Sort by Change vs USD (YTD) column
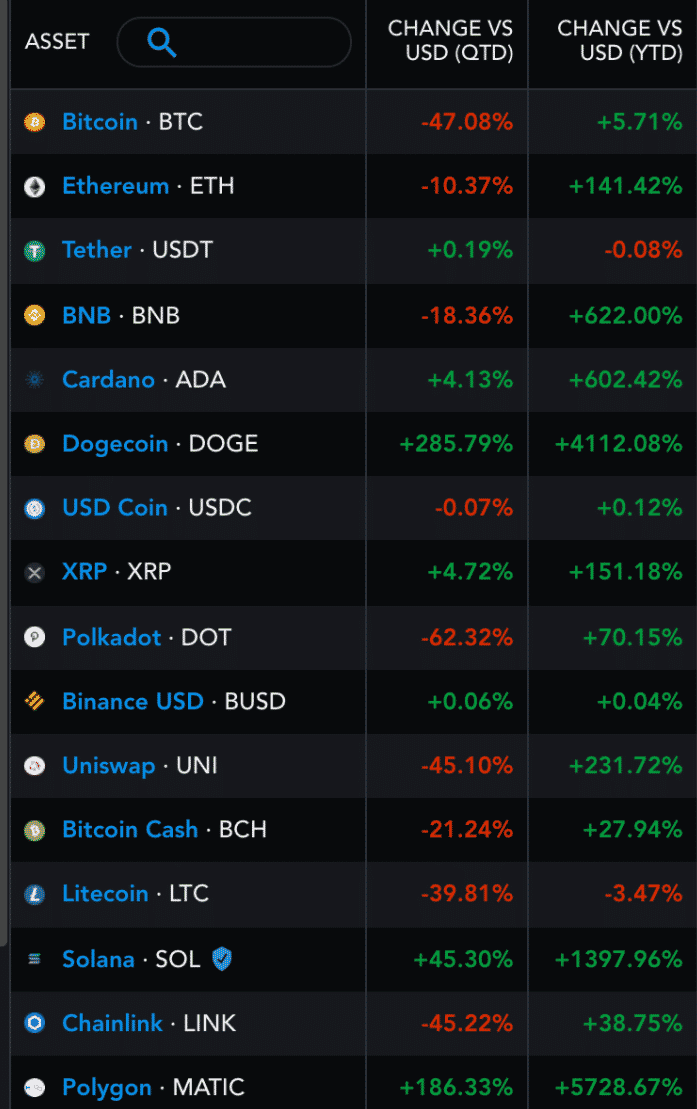 [x=619, y=41]
